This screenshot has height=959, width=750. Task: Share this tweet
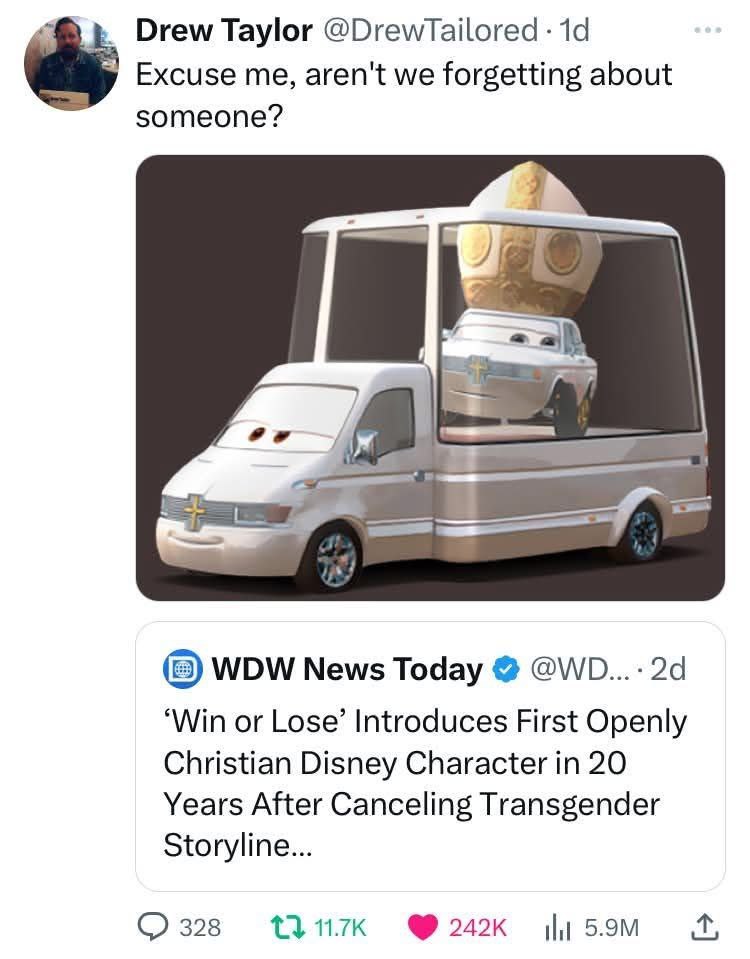[705, 927]
